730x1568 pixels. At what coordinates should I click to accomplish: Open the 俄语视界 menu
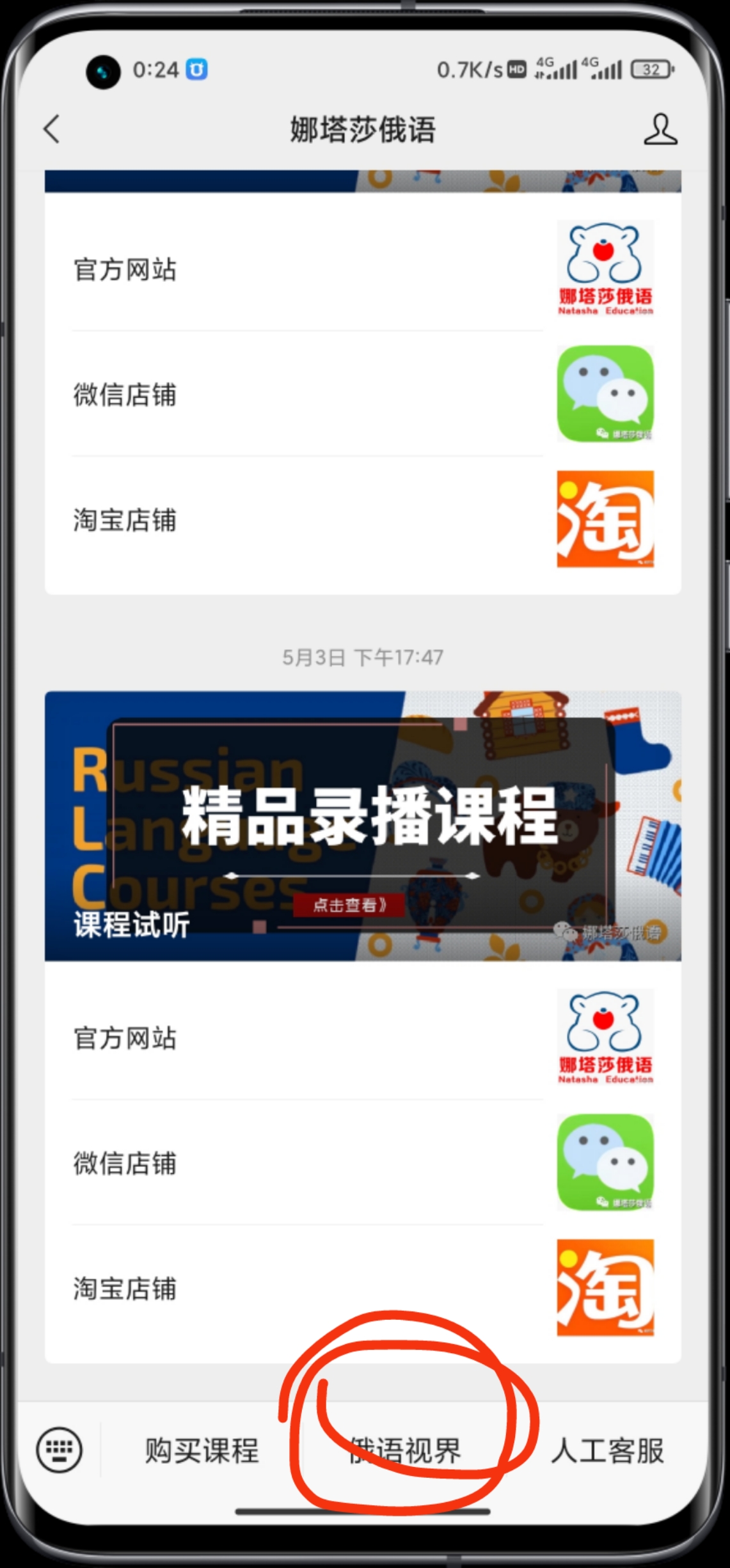(x=404, y=1450)
